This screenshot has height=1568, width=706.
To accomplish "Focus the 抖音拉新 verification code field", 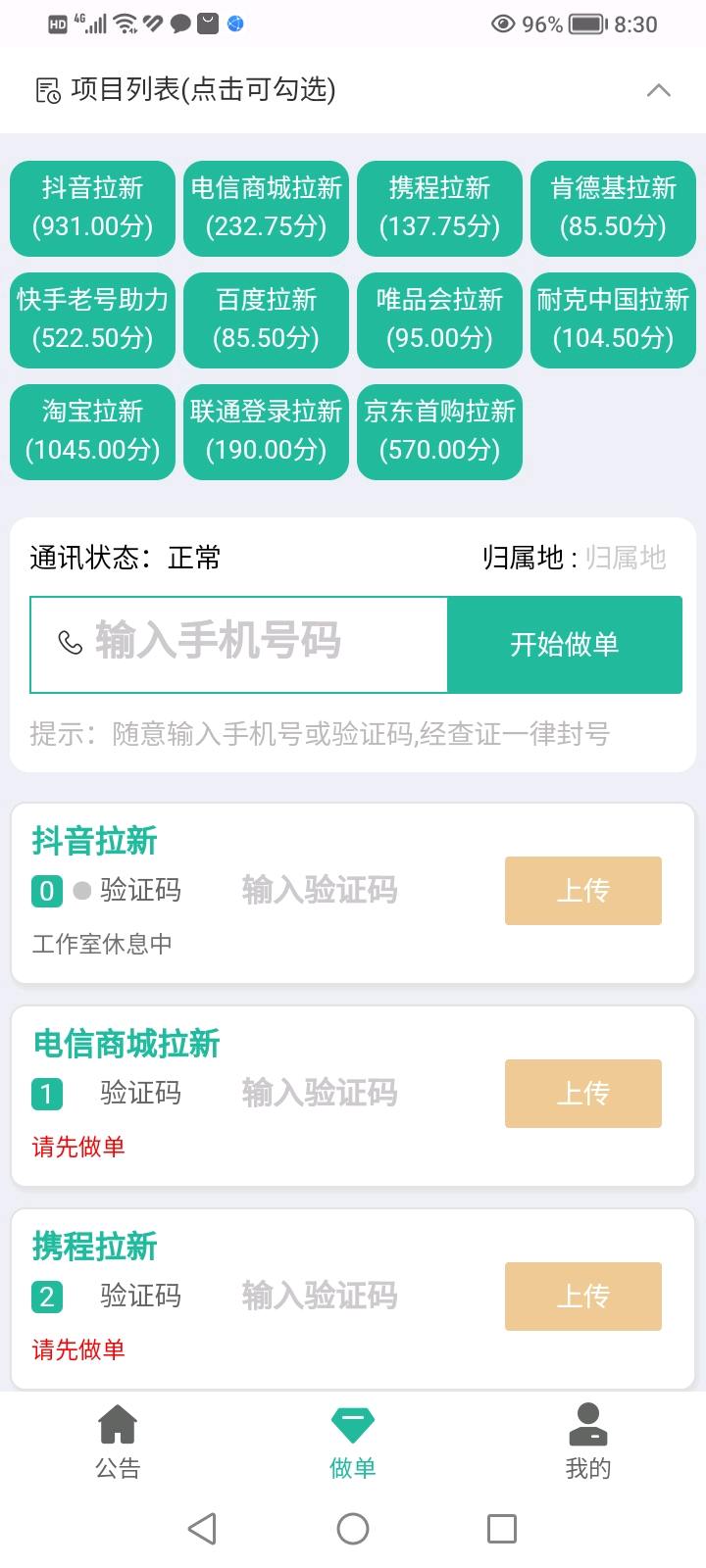I will coord(320,890).
